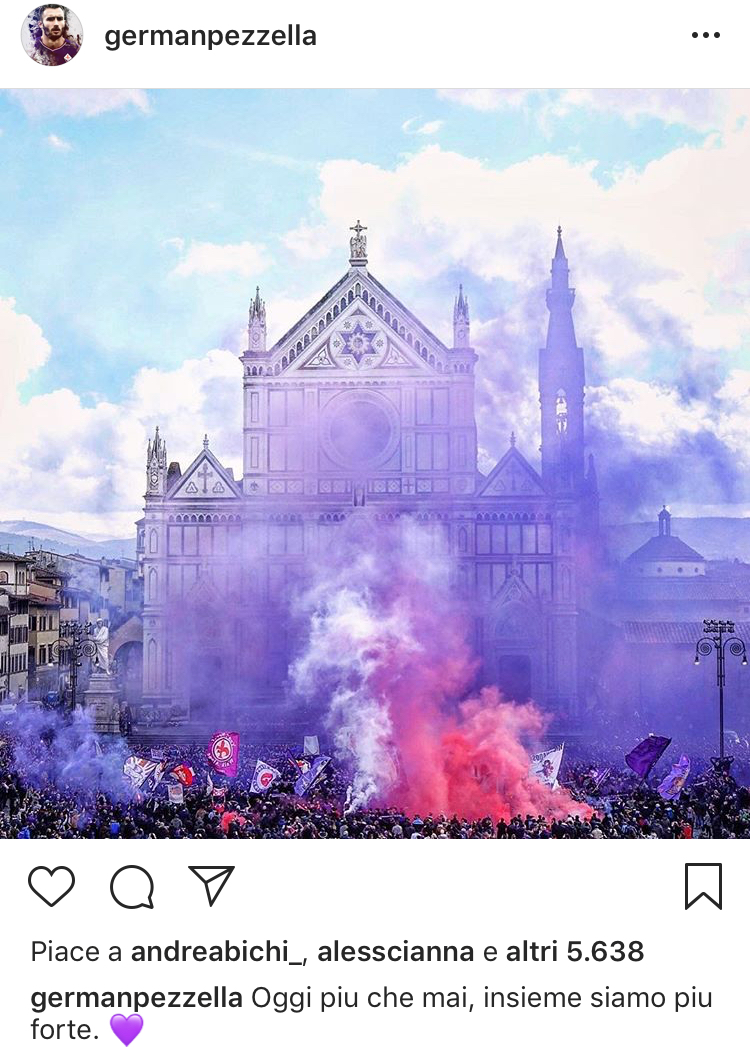Viewport: 750px width, 1054px height.
Task: Open germanpezzella username in the header
Action: click(210, 36)
